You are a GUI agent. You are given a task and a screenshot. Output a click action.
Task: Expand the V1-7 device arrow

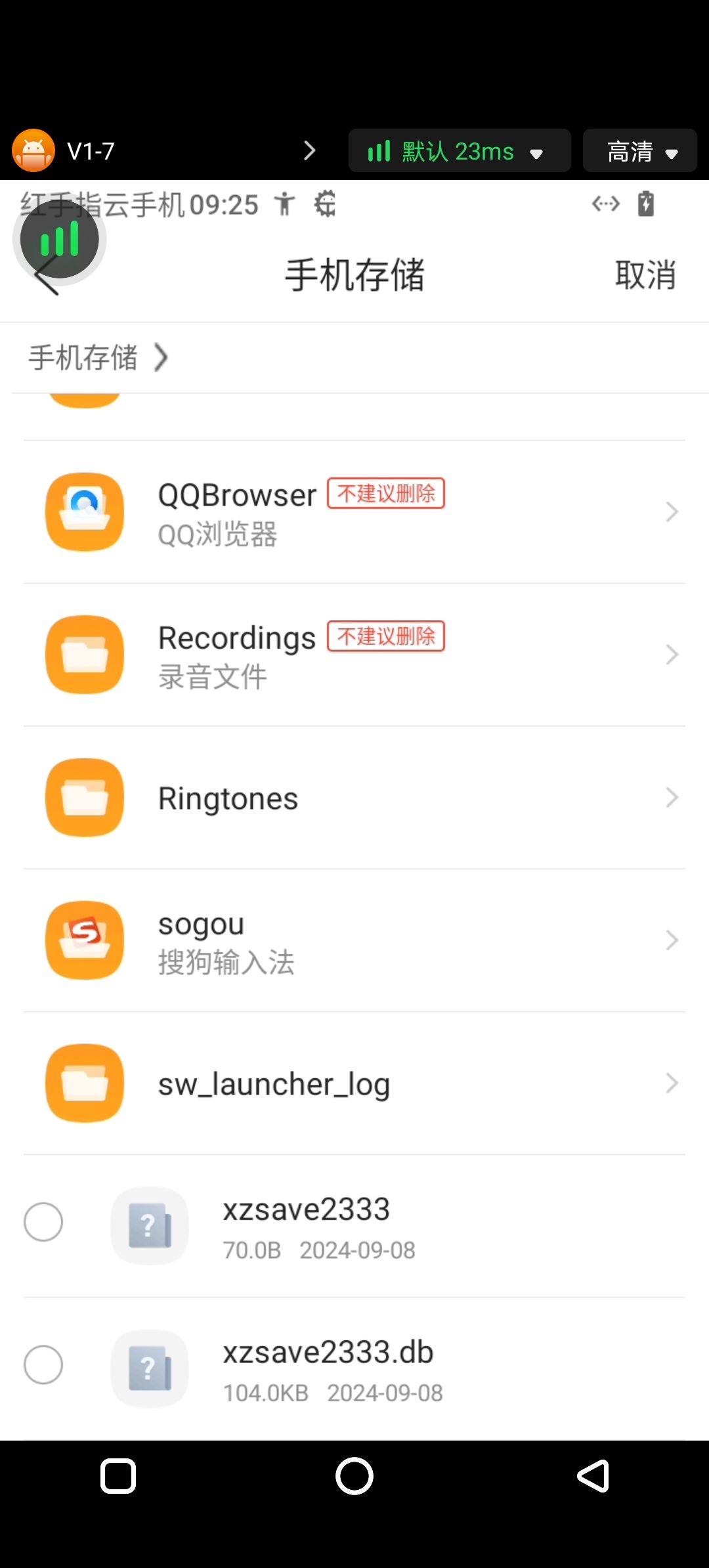coord(310,151)
